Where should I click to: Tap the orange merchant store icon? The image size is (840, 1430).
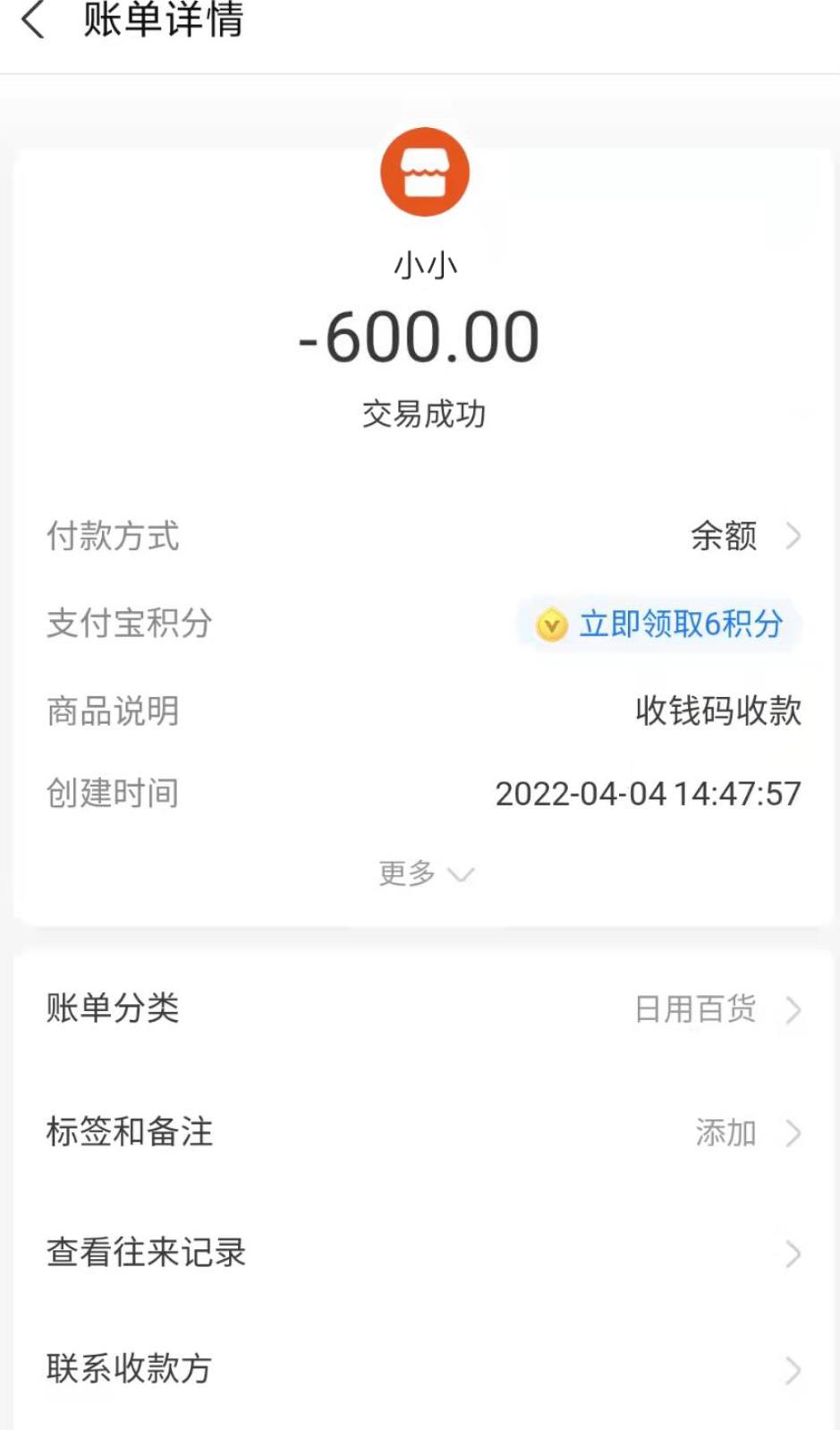click(x=426, y=171)
